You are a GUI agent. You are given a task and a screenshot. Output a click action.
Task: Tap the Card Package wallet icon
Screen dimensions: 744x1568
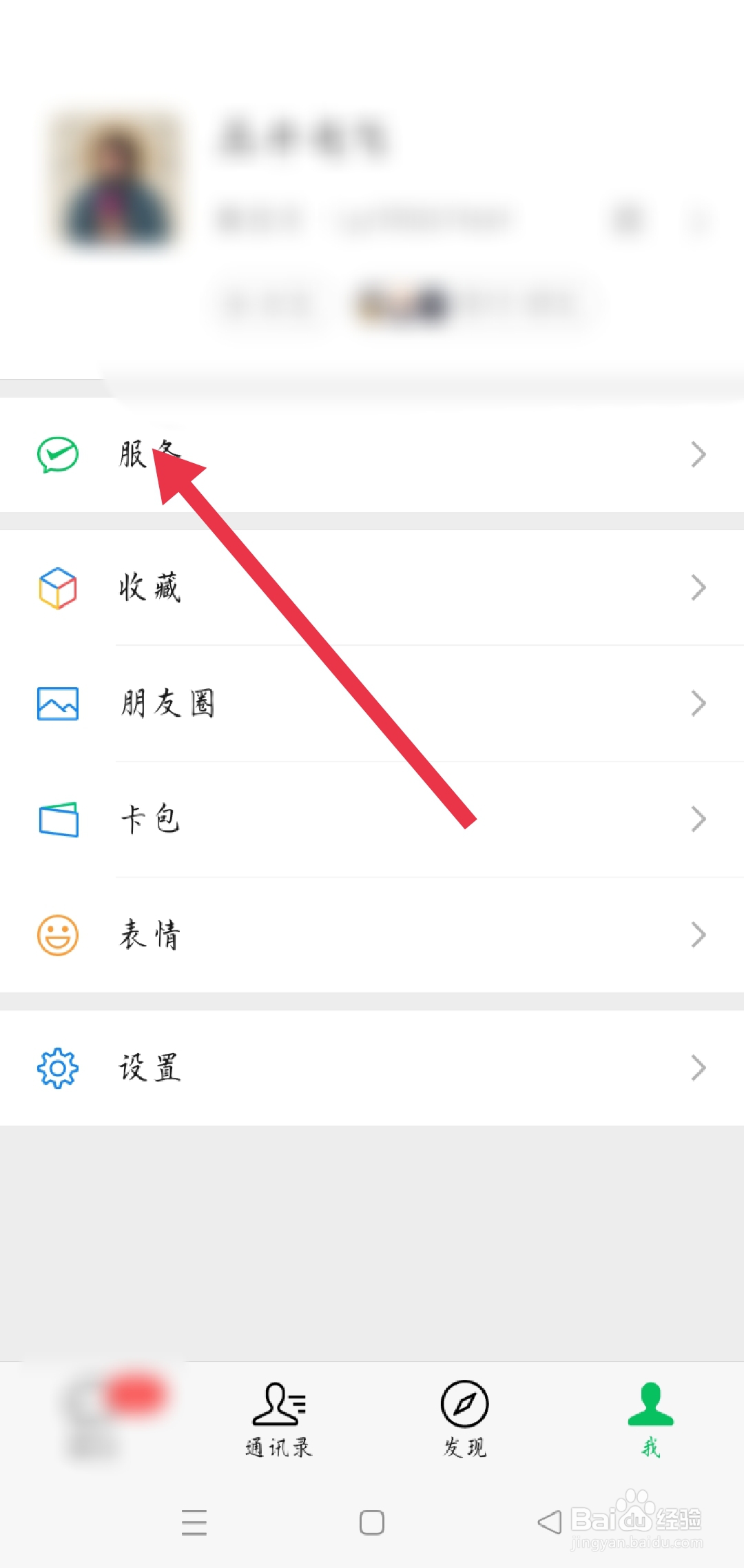click(x=58, y=819)
